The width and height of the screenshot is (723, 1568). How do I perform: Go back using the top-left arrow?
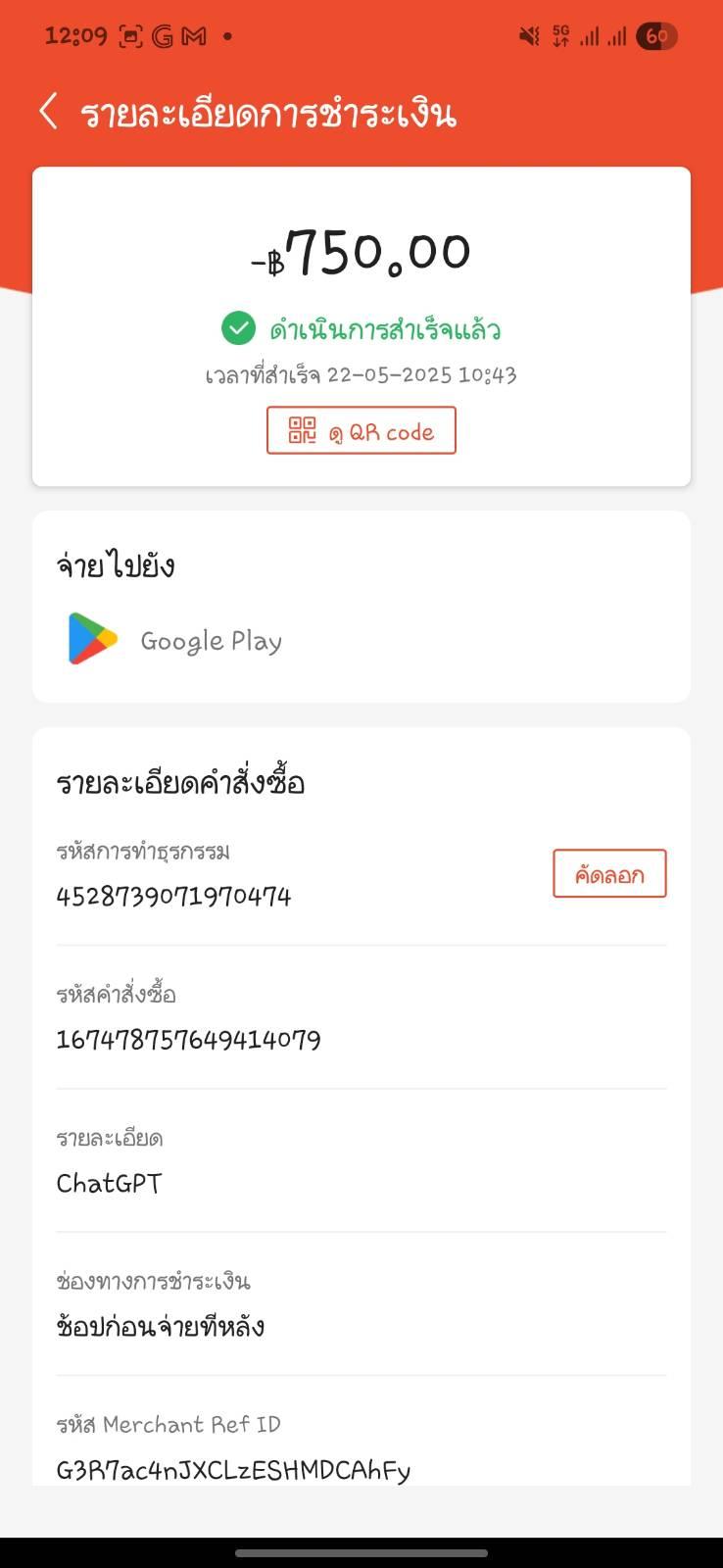pos(48,112)
